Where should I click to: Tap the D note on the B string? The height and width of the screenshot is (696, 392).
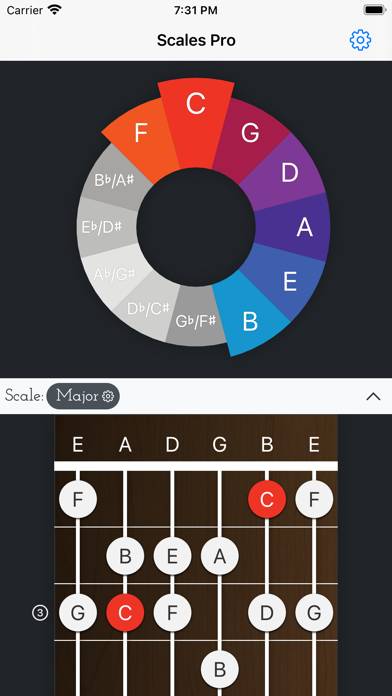[267, 613]
